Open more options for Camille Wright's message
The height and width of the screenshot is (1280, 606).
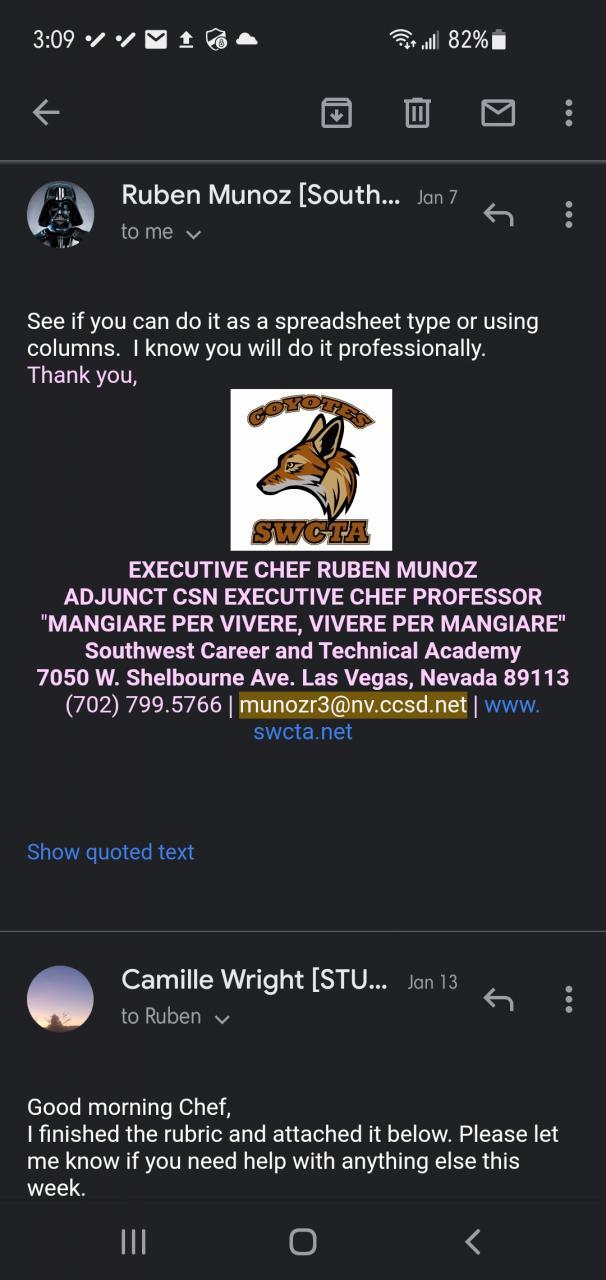pos(568,998)
